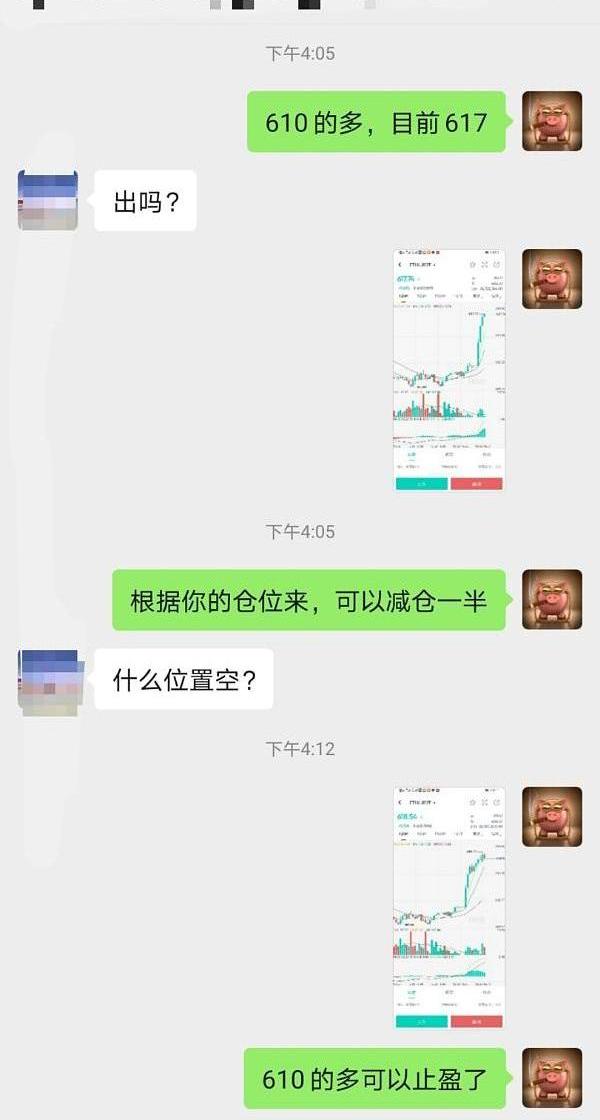Screen dimensions: 600x1120
Task: Open sender avatar beside "根据你的仓位来，可以减仓一半"
Action: click(x=551, y=600)
